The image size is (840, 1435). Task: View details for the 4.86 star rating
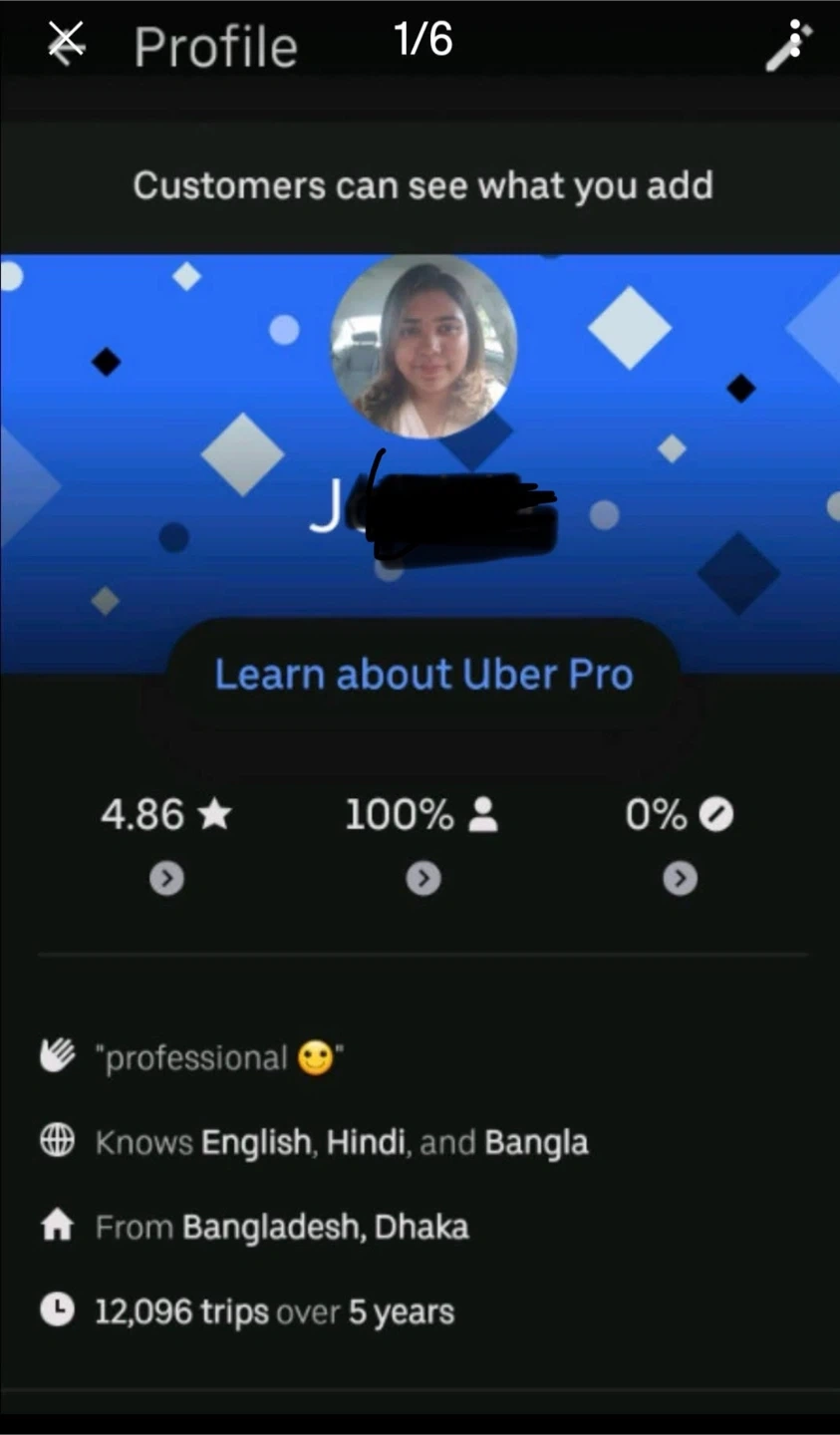166,878
